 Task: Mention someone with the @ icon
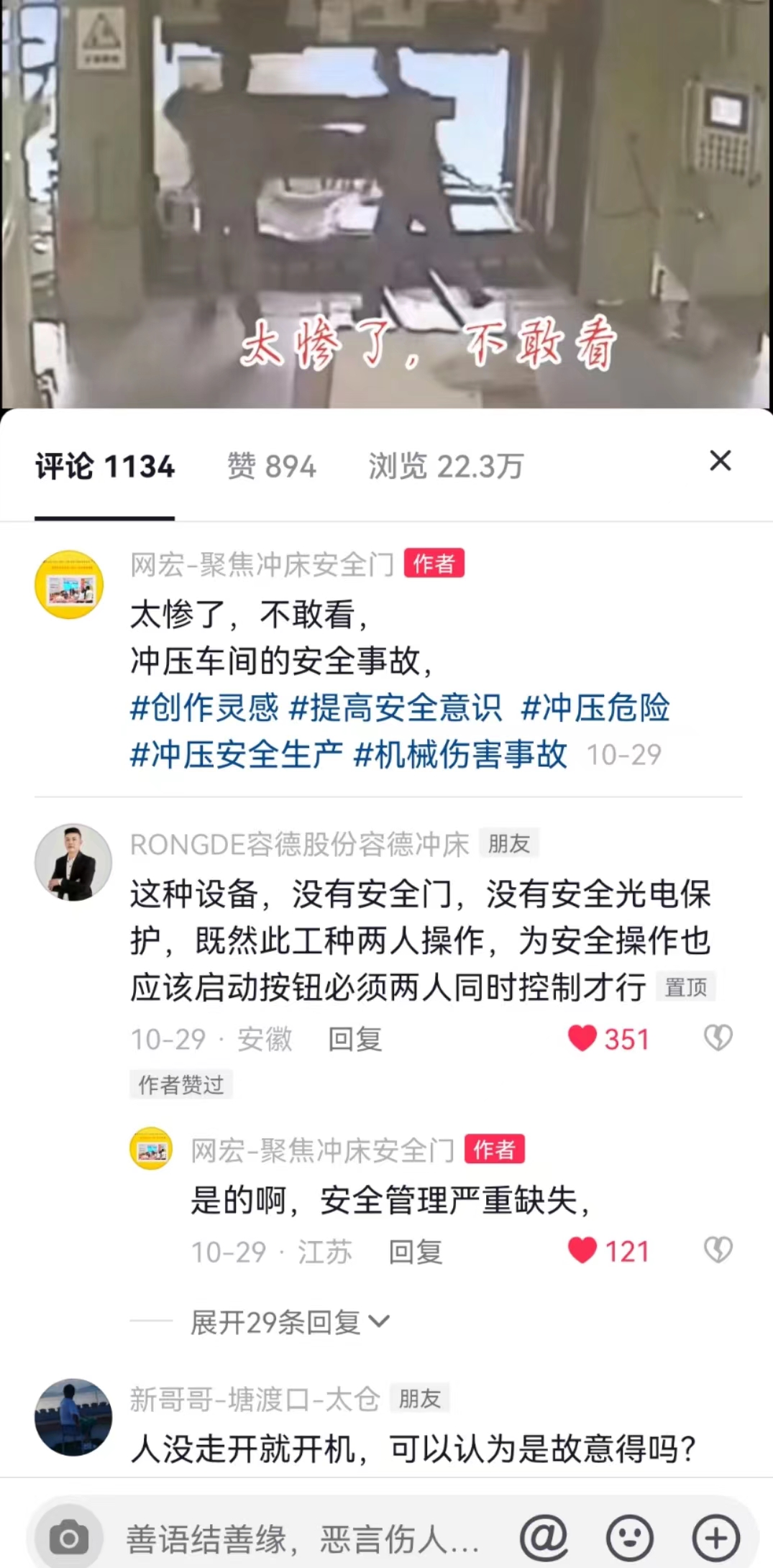544,1538
